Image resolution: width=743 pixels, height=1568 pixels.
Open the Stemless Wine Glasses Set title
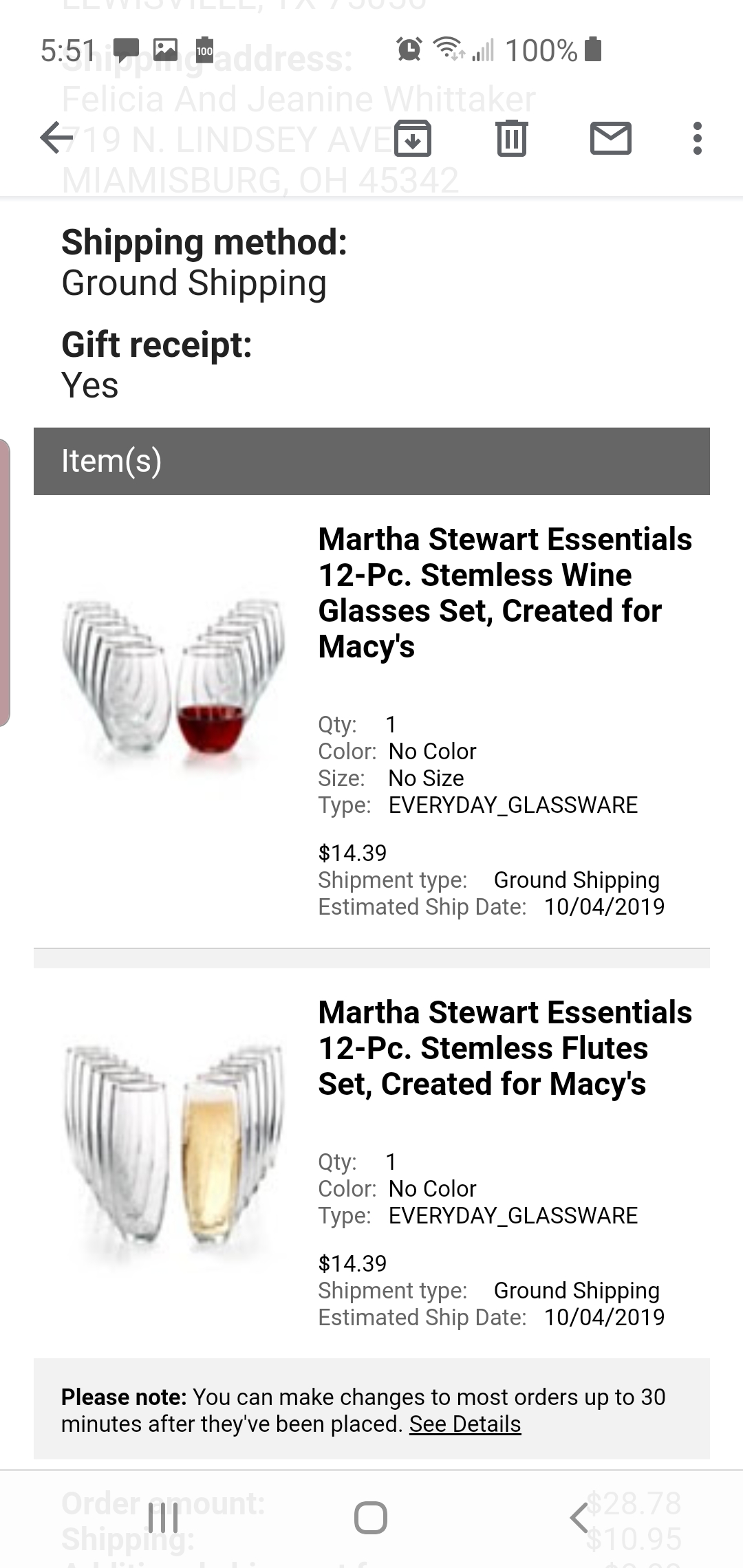pyautogui.click(x=504, y=592)
